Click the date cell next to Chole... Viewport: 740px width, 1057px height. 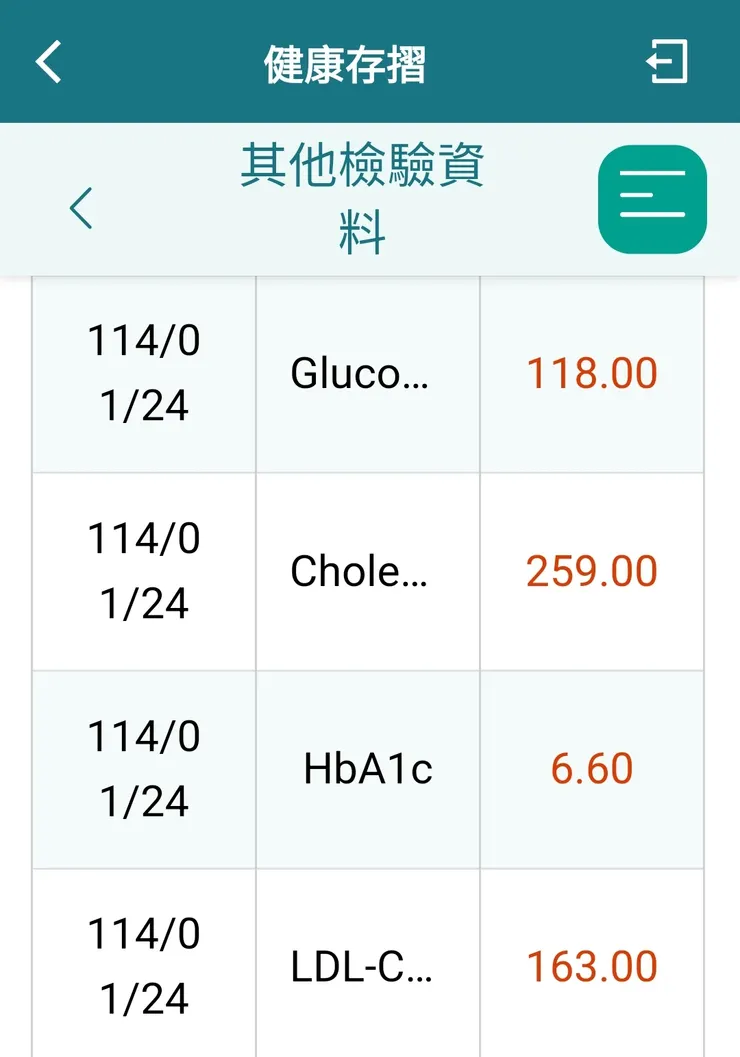coord(142,571)
